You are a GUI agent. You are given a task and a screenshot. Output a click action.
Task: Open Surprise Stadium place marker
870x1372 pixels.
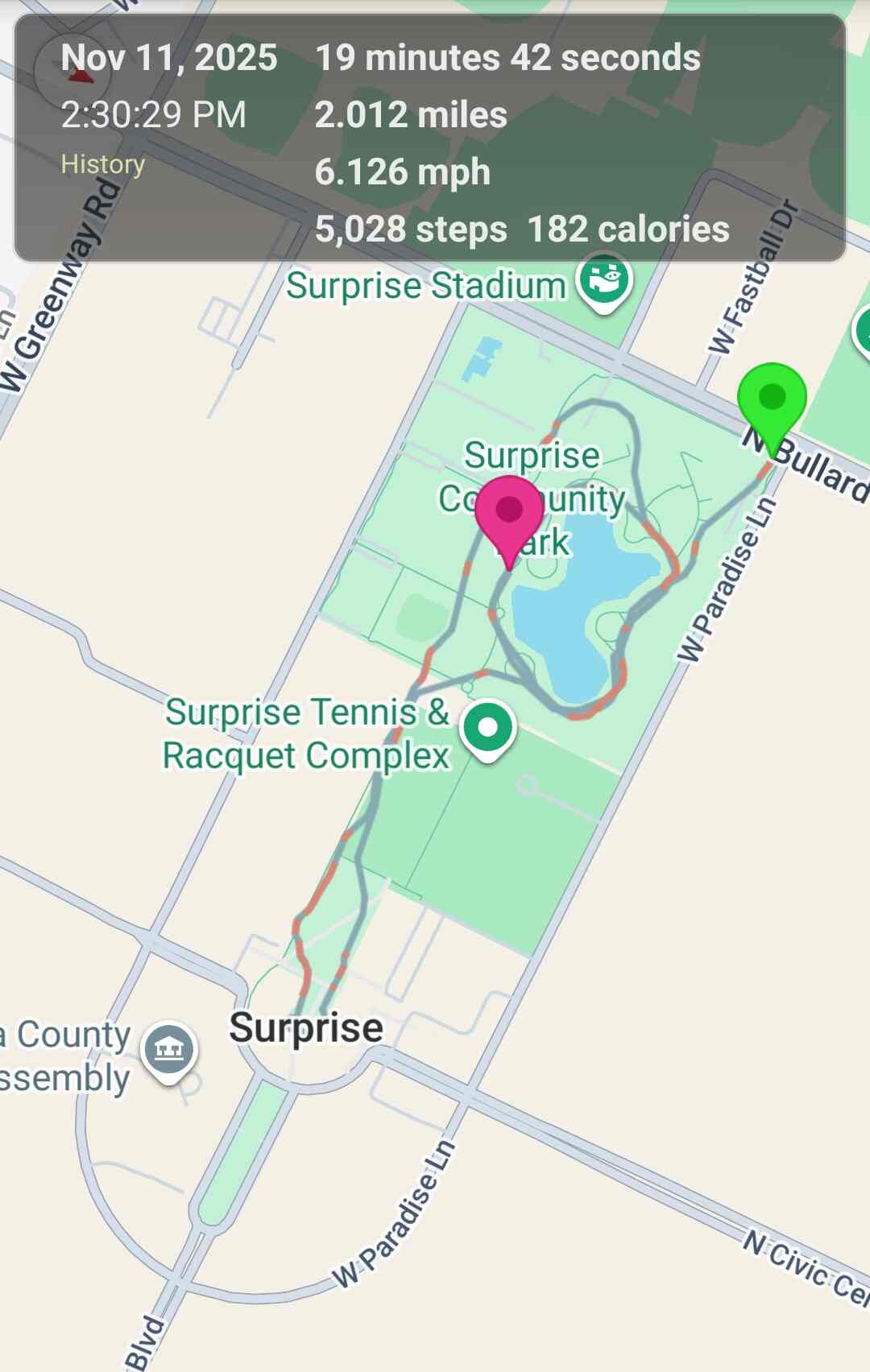click(604, 281)
